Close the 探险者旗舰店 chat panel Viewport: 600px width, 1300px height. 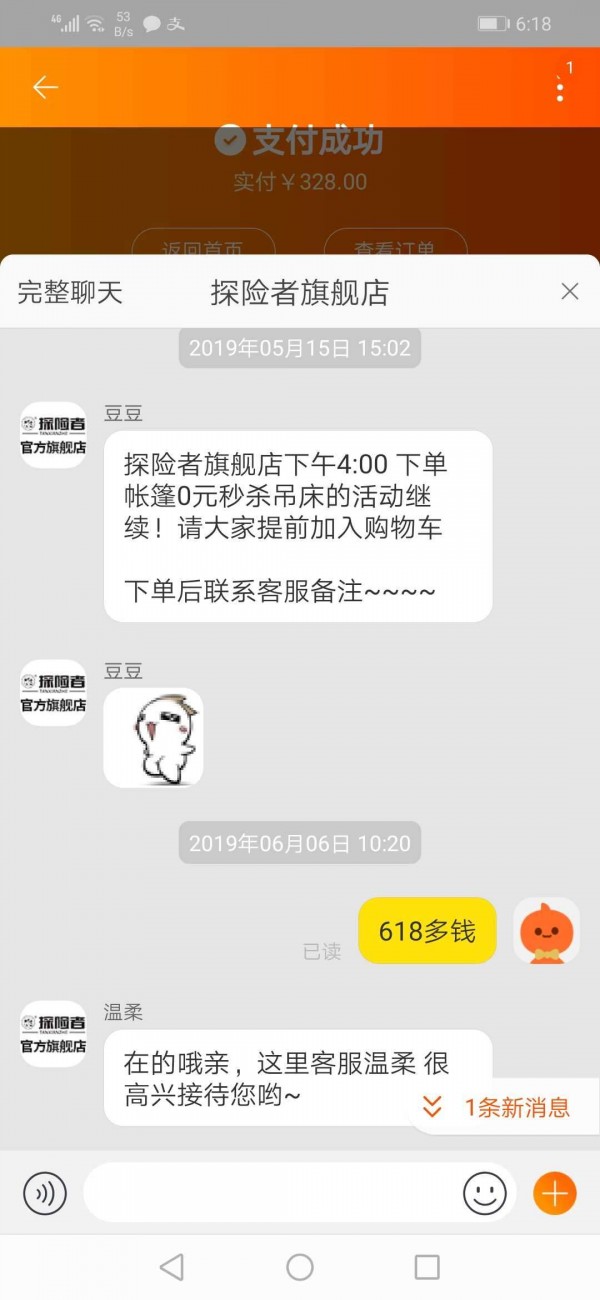click(570, 291)
